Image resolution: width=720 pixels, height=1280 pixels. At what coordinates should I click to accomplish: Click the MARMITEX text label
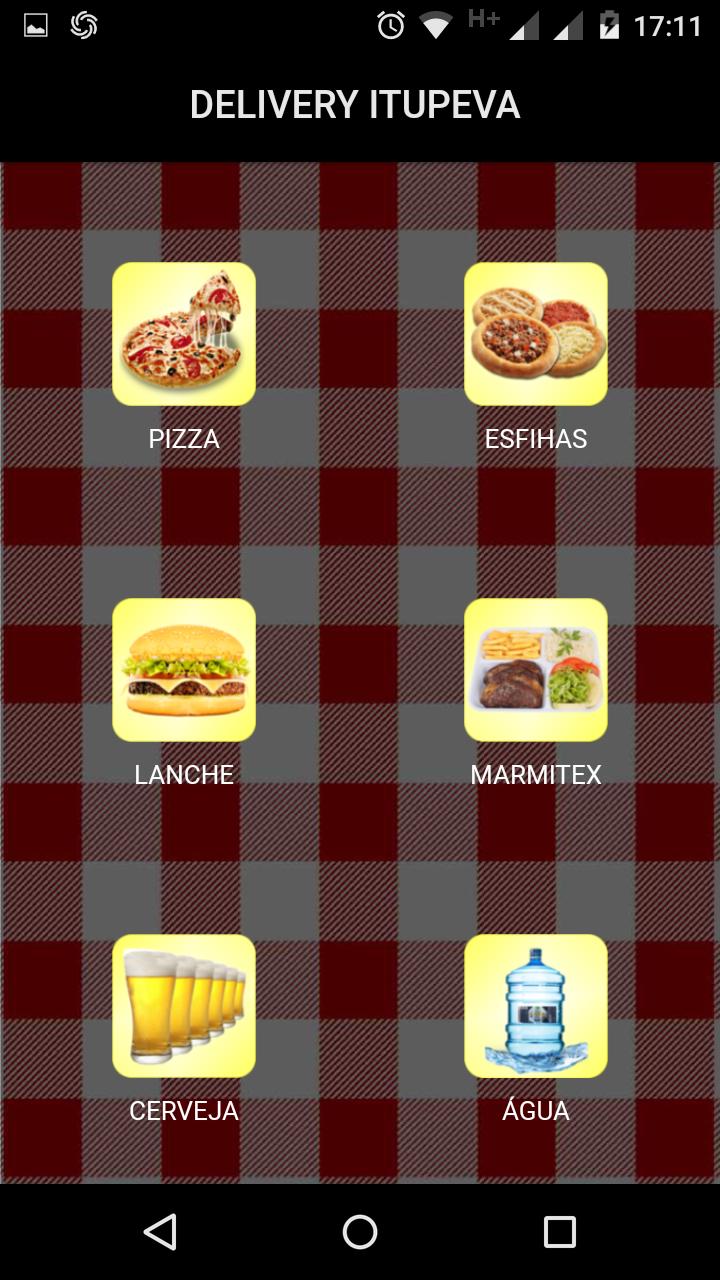point(536,773)
